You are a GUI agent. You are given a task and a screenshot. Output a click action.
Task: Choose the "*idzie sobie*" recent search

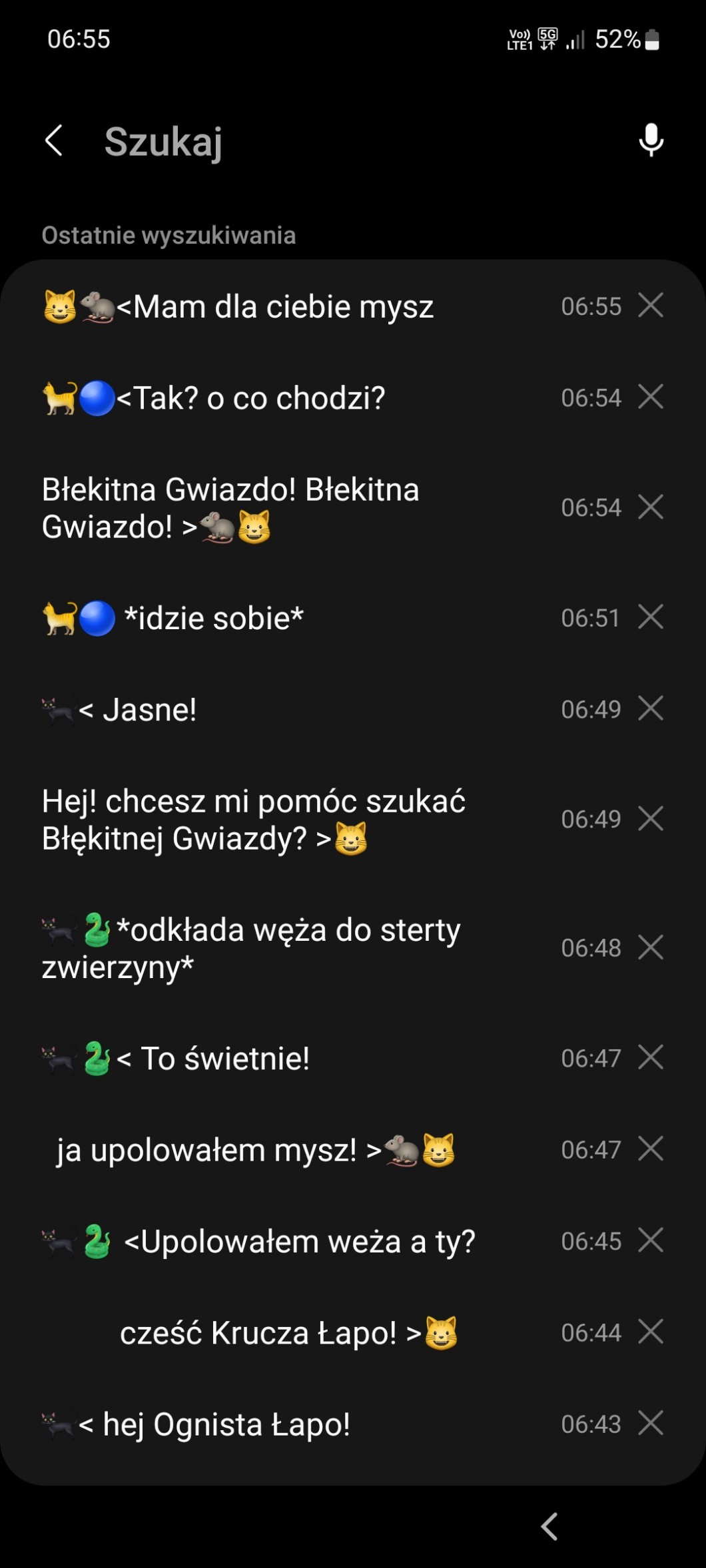(213, 618)
